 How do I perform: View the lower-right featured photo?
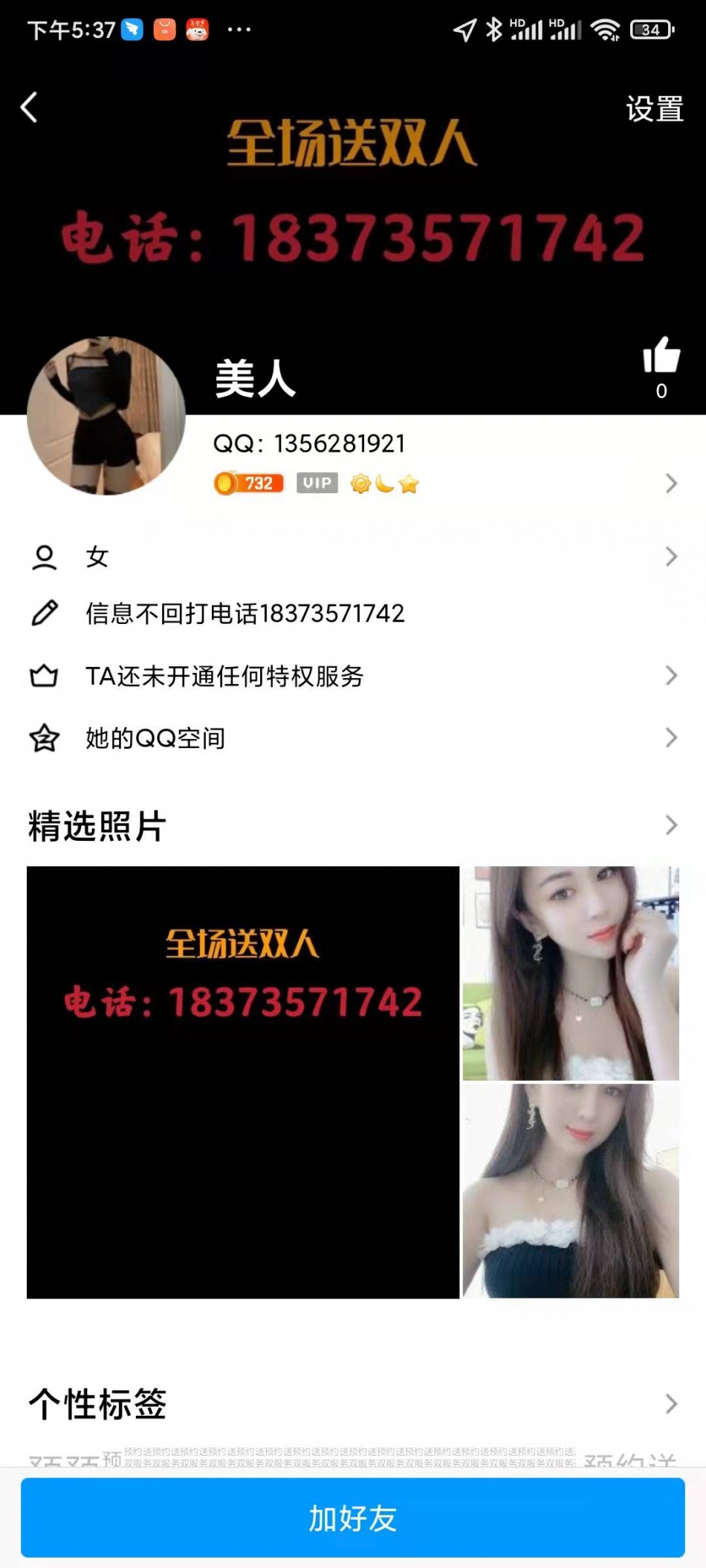(571, 1191)
